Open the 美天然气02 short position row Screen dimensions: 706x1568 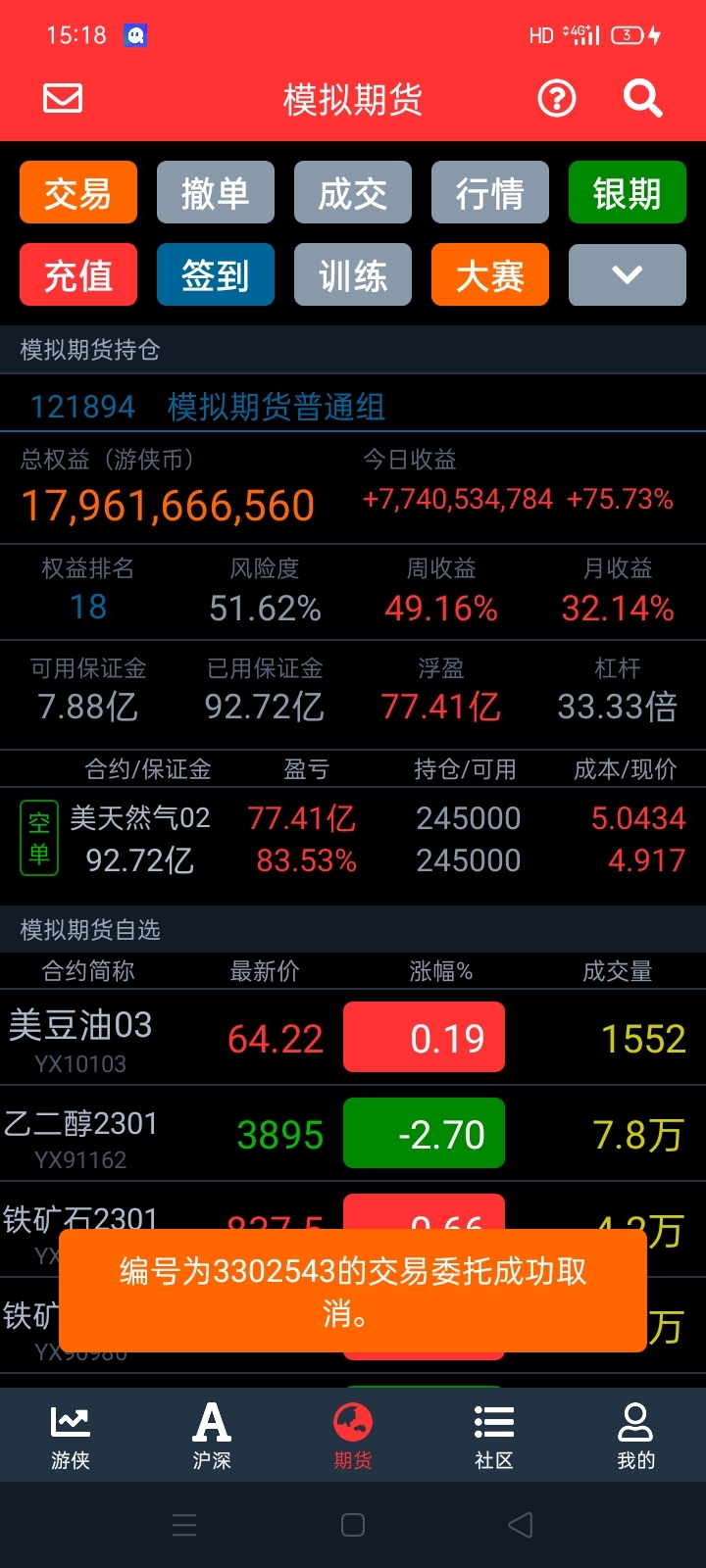pos(353,839)
